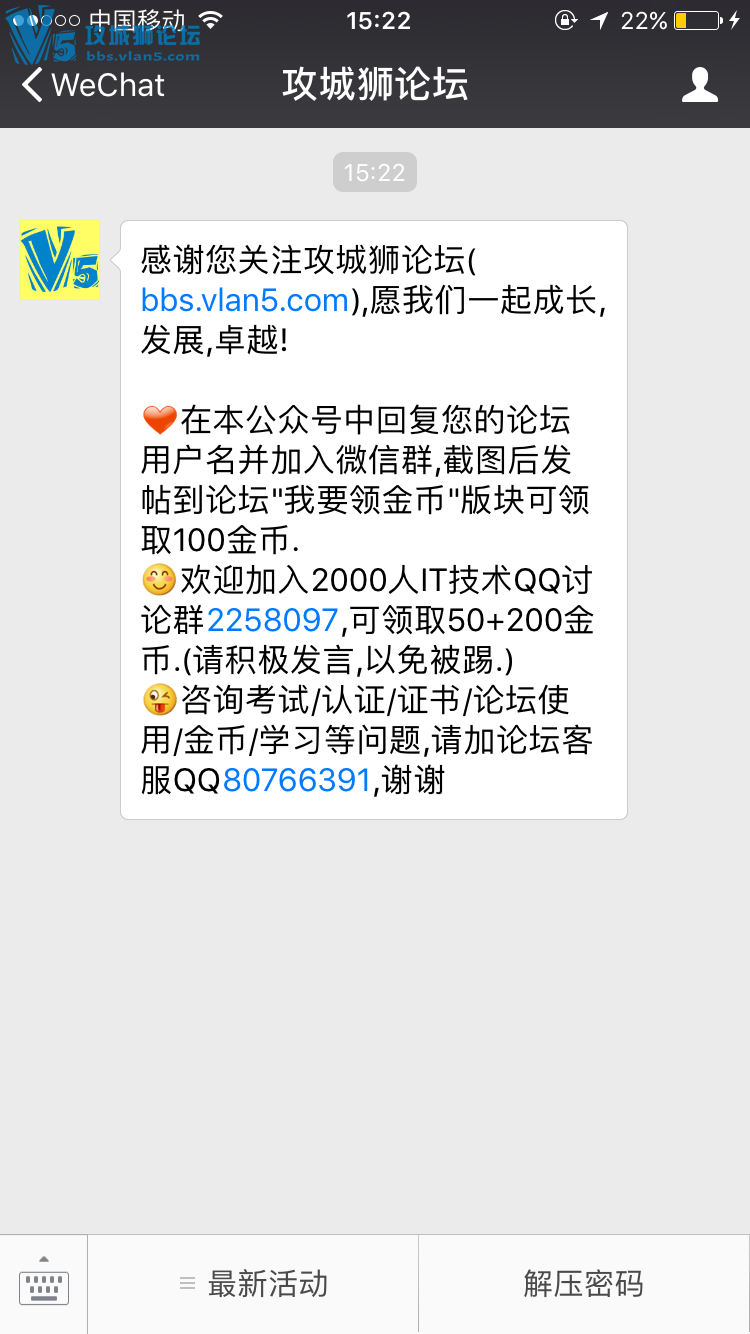Tap the customer service QQ 80766391
This screenshot has height=1334, width=750.
(297, 780)
